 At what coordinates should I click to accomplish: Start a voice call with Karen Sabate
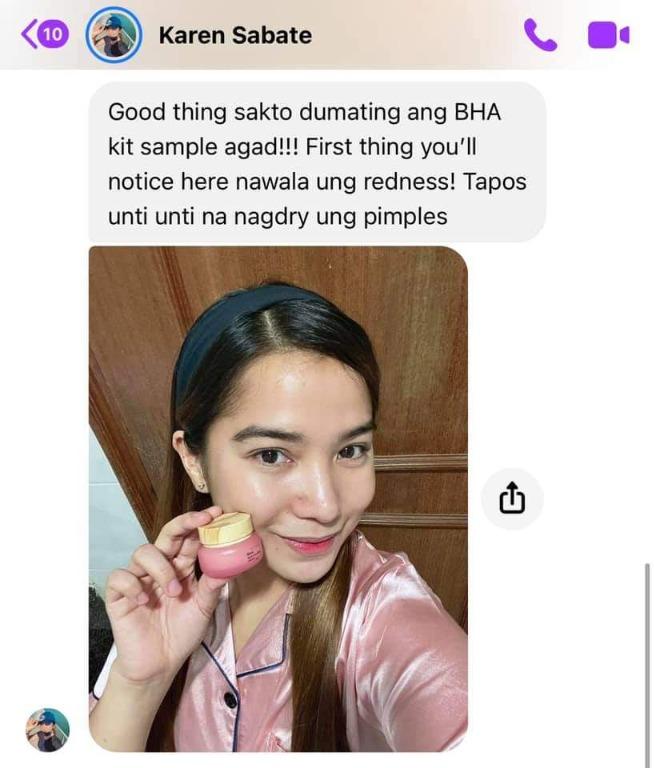tap(540, 35)
